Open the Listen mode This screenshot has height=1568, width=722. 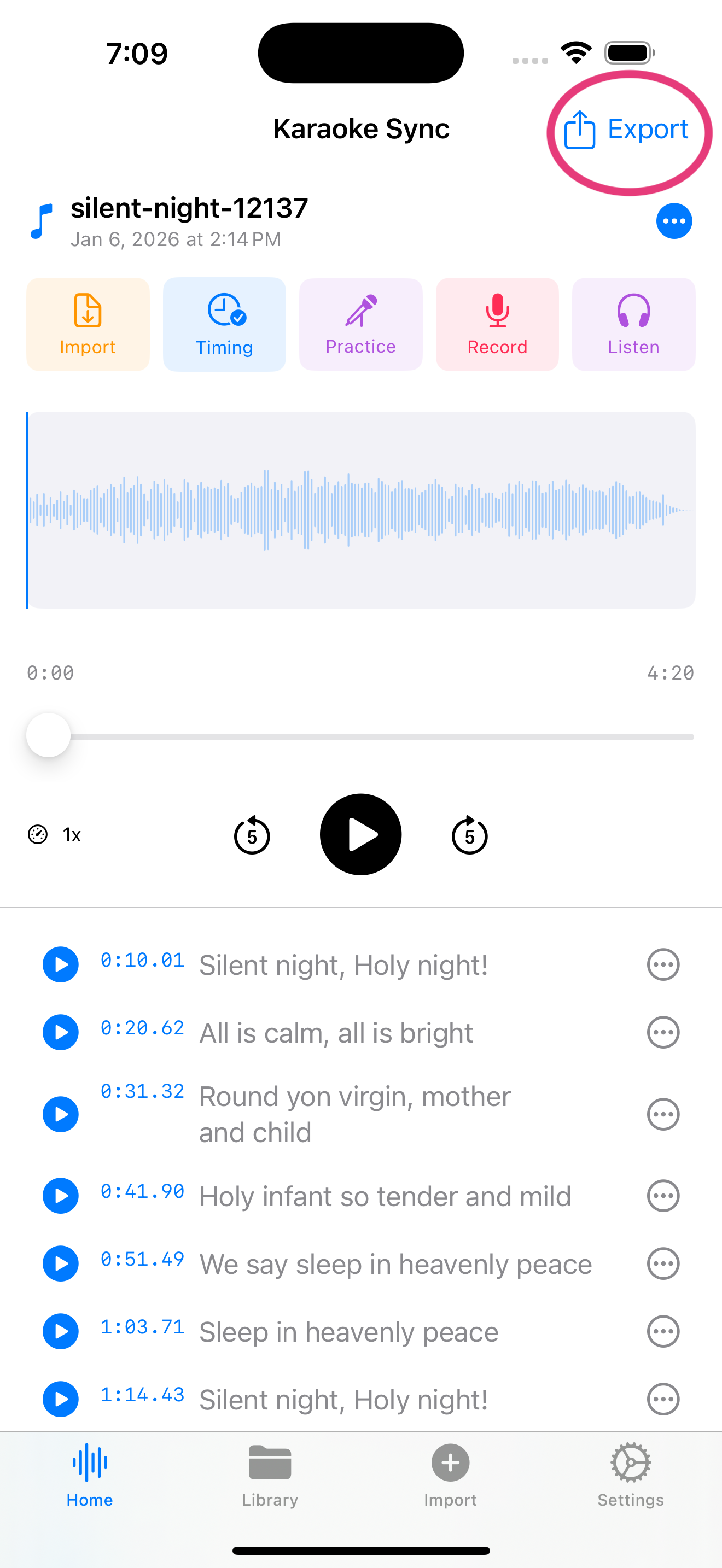633,324
